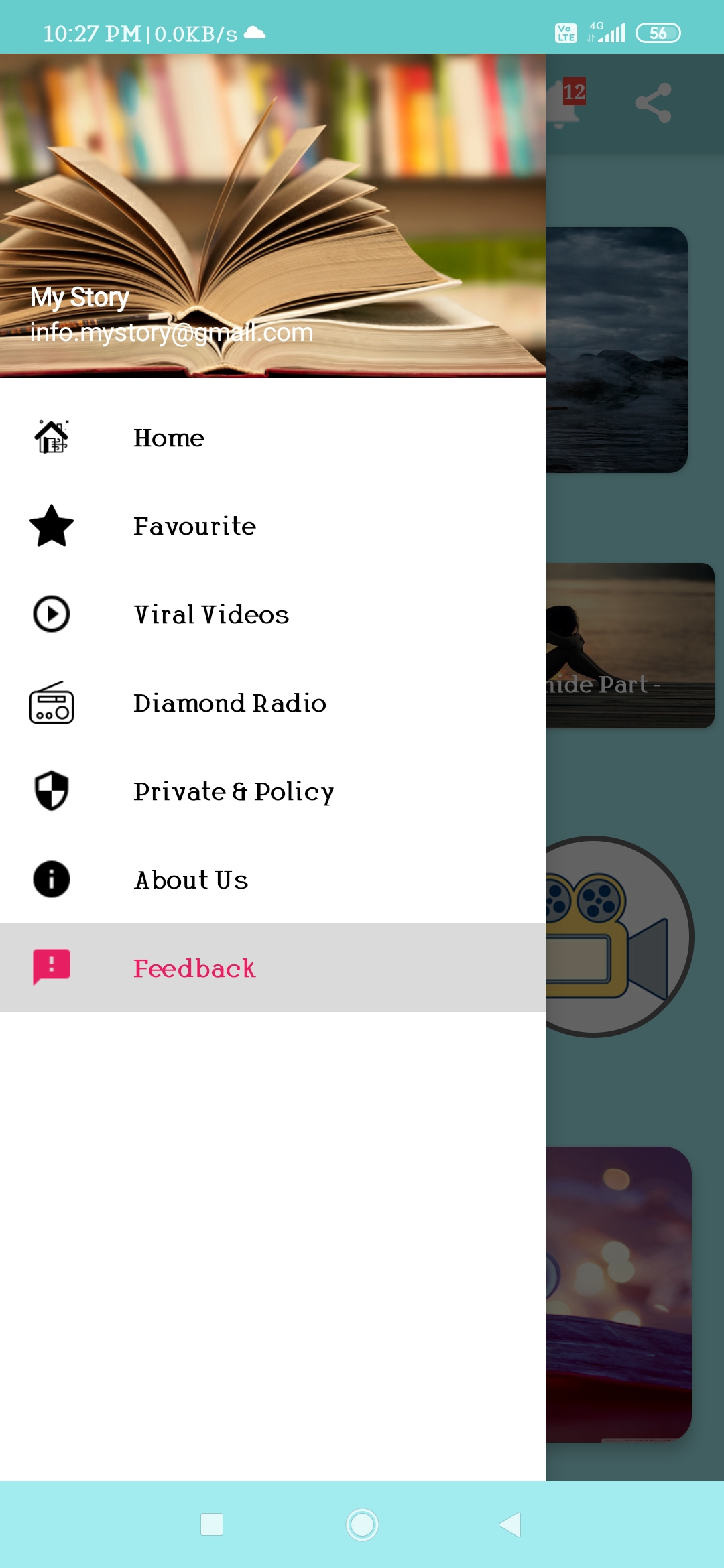Open the Favourite section

click(194, 526)
